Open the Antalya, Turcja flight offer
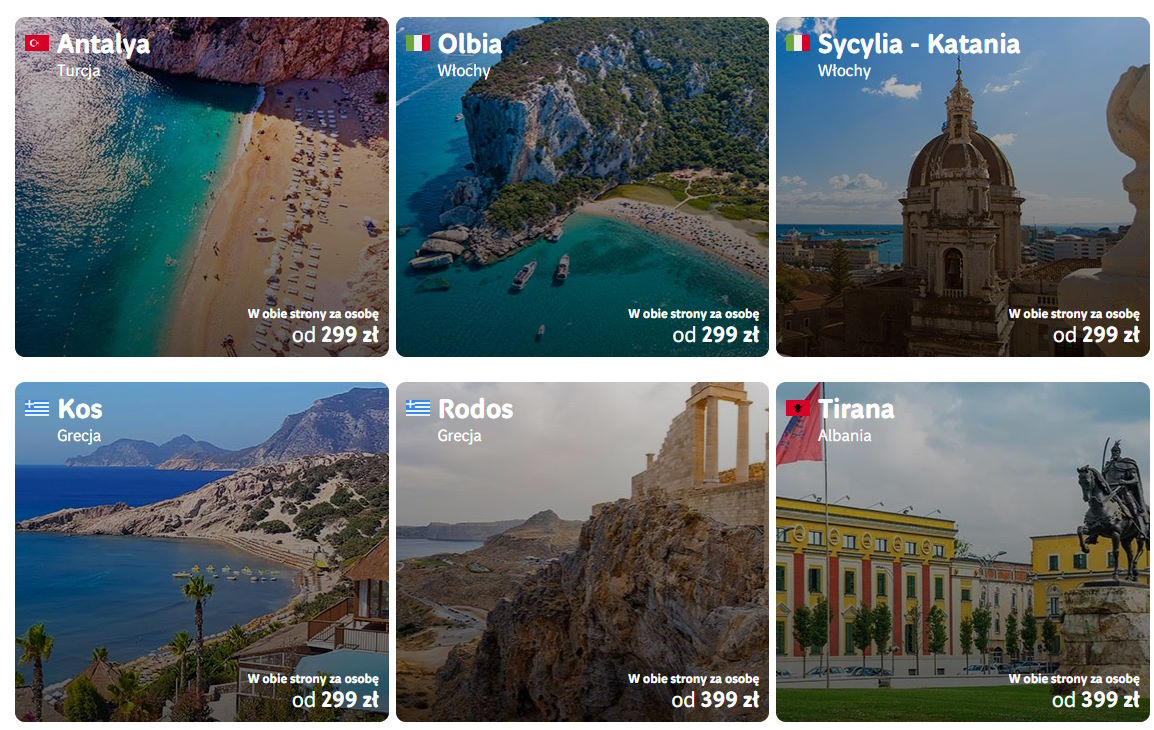Viewport: 1154px width, 730px height. 201,187
